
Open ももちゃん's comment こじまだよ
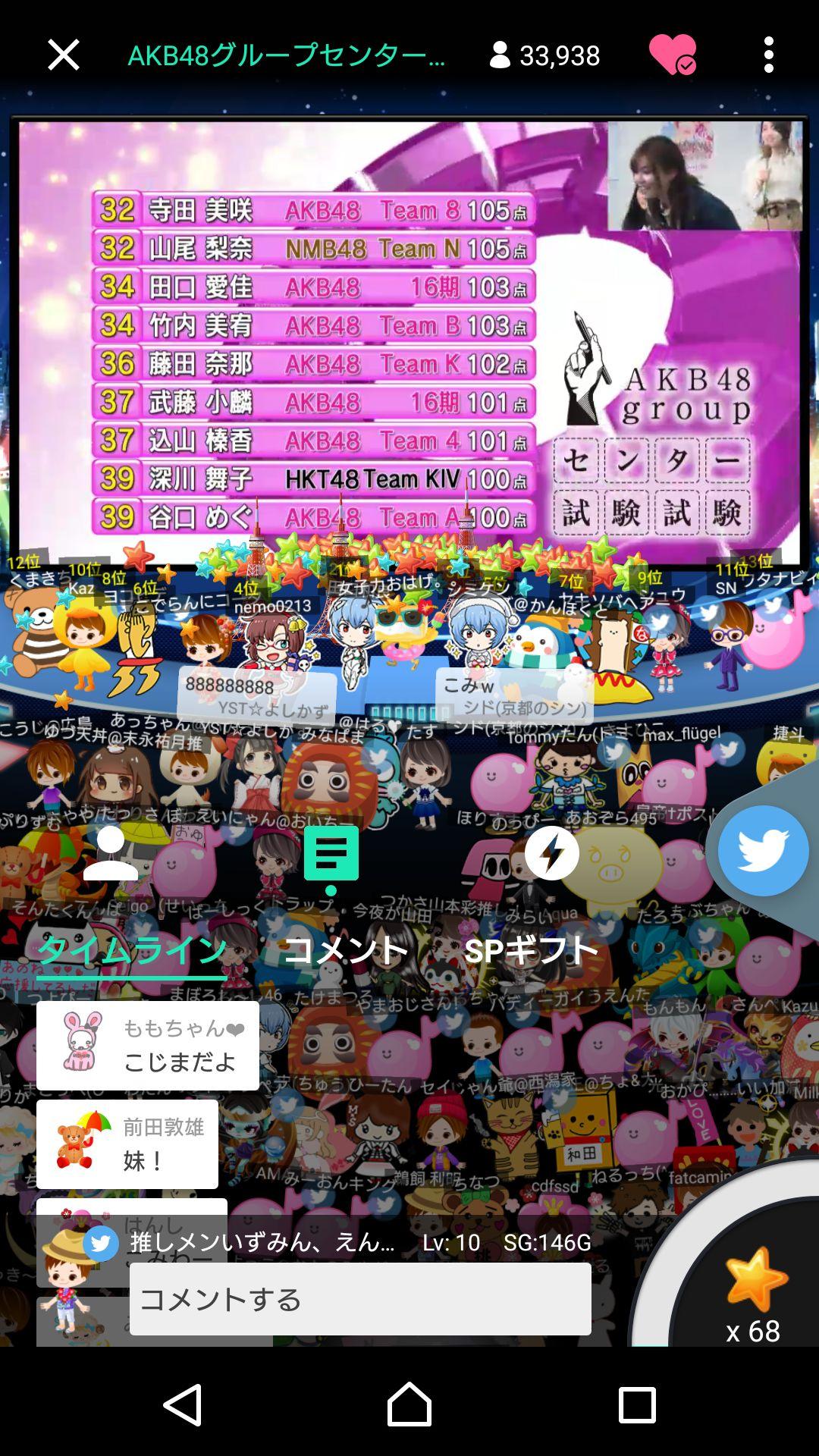point(148,1046)
